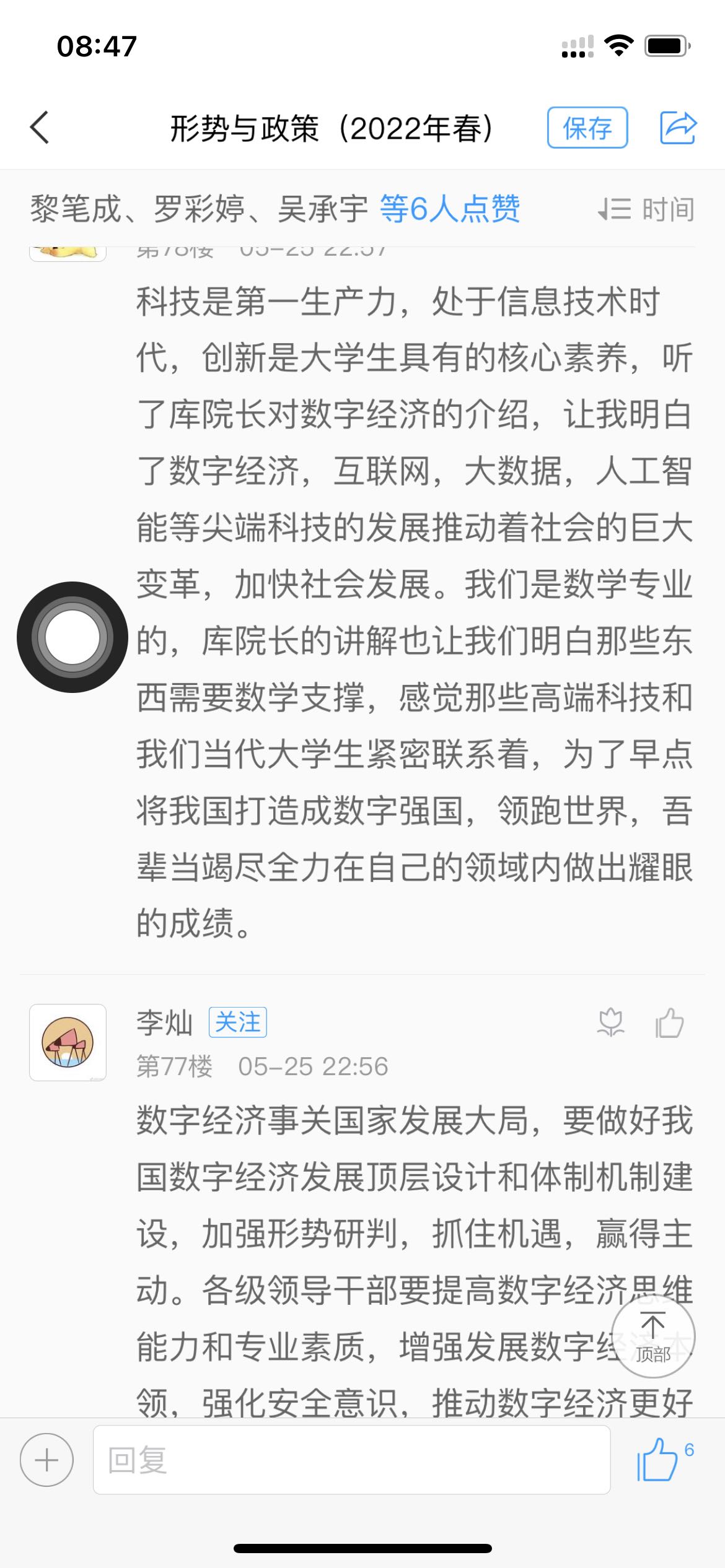Share this discussion topic
The height and width of the screenshot is (1568, 725).
point(677,128)
